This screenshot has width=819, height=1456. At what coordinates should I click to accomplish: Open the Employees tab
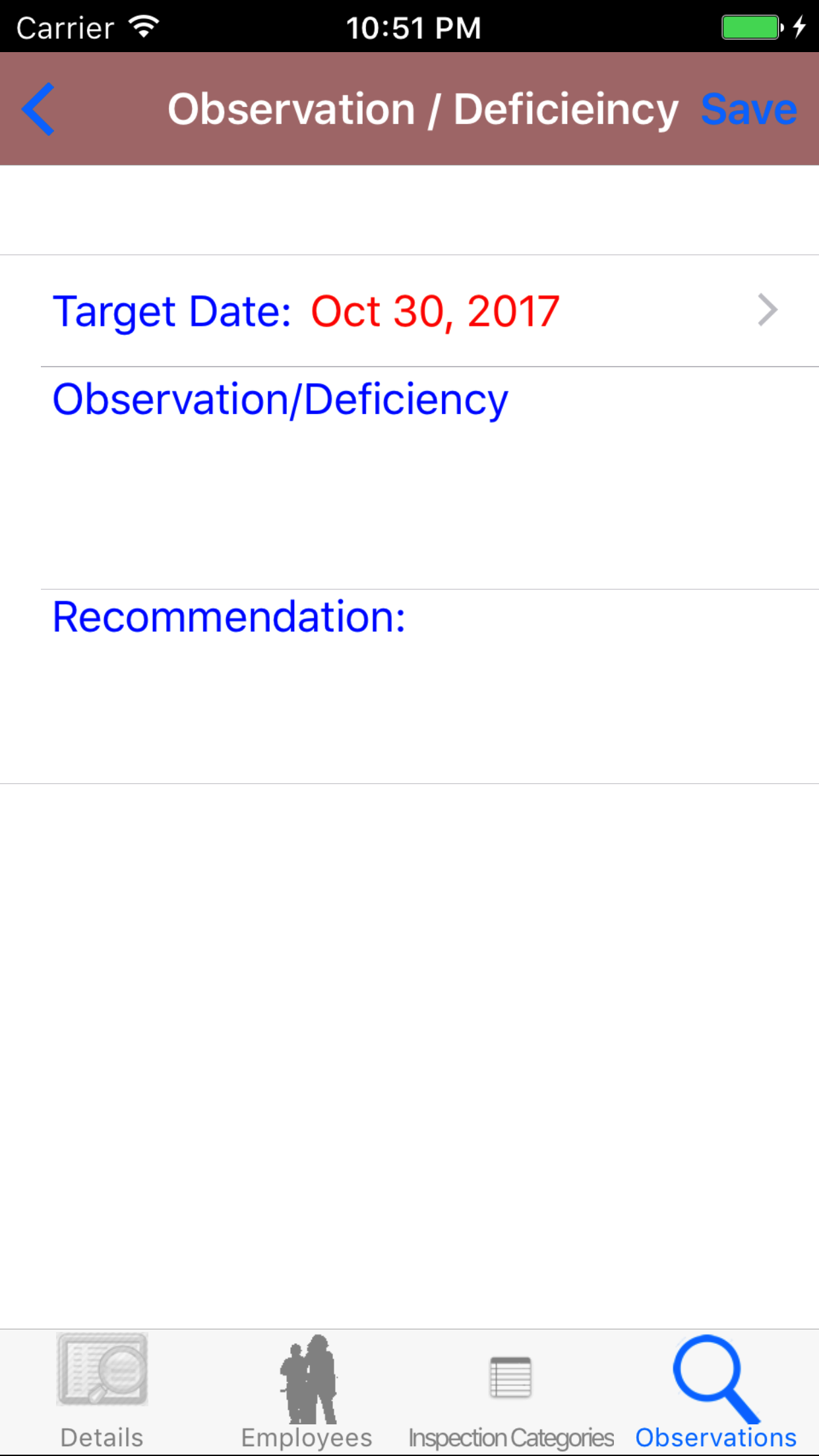click(307, 1391)
